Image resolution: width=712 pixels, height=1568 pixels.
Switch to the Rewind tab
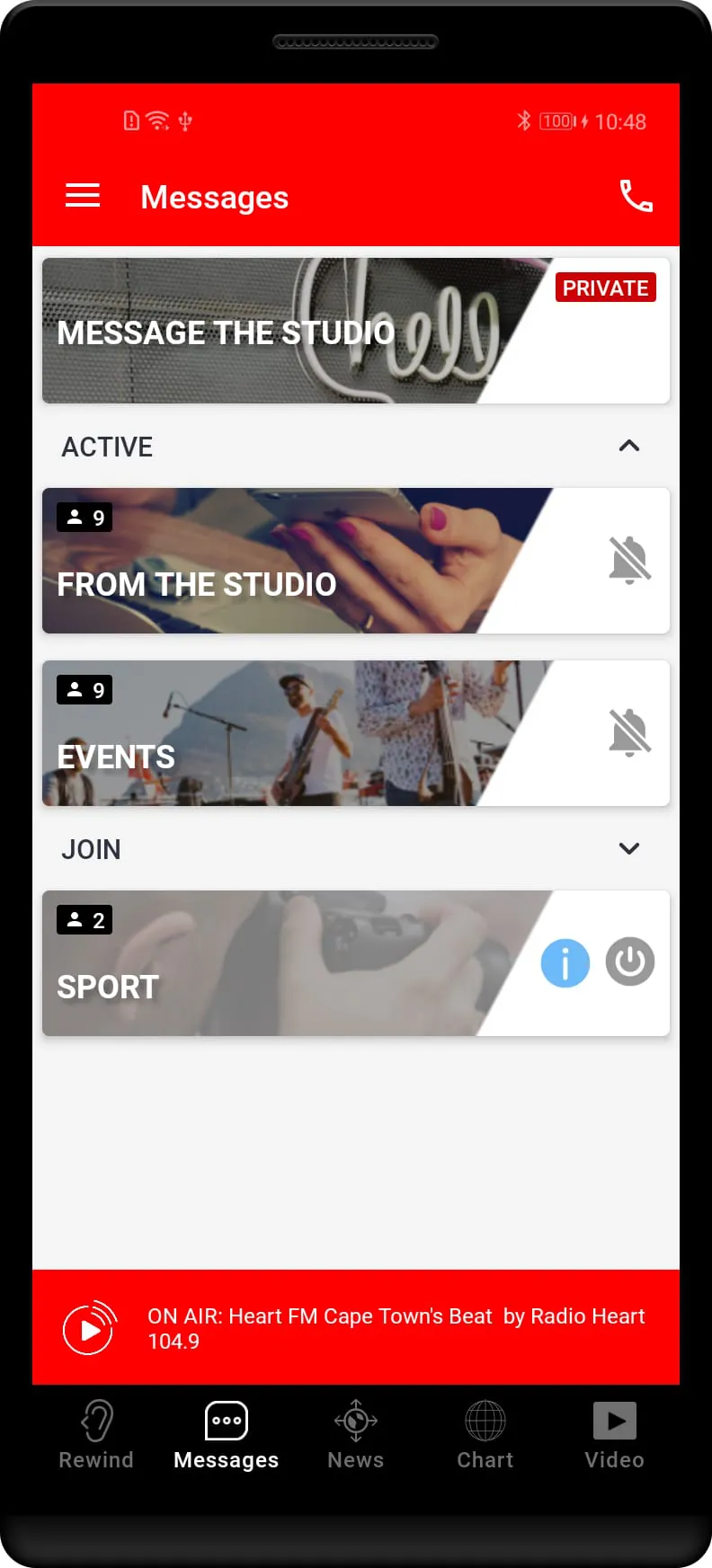(x=96, y=1435)
